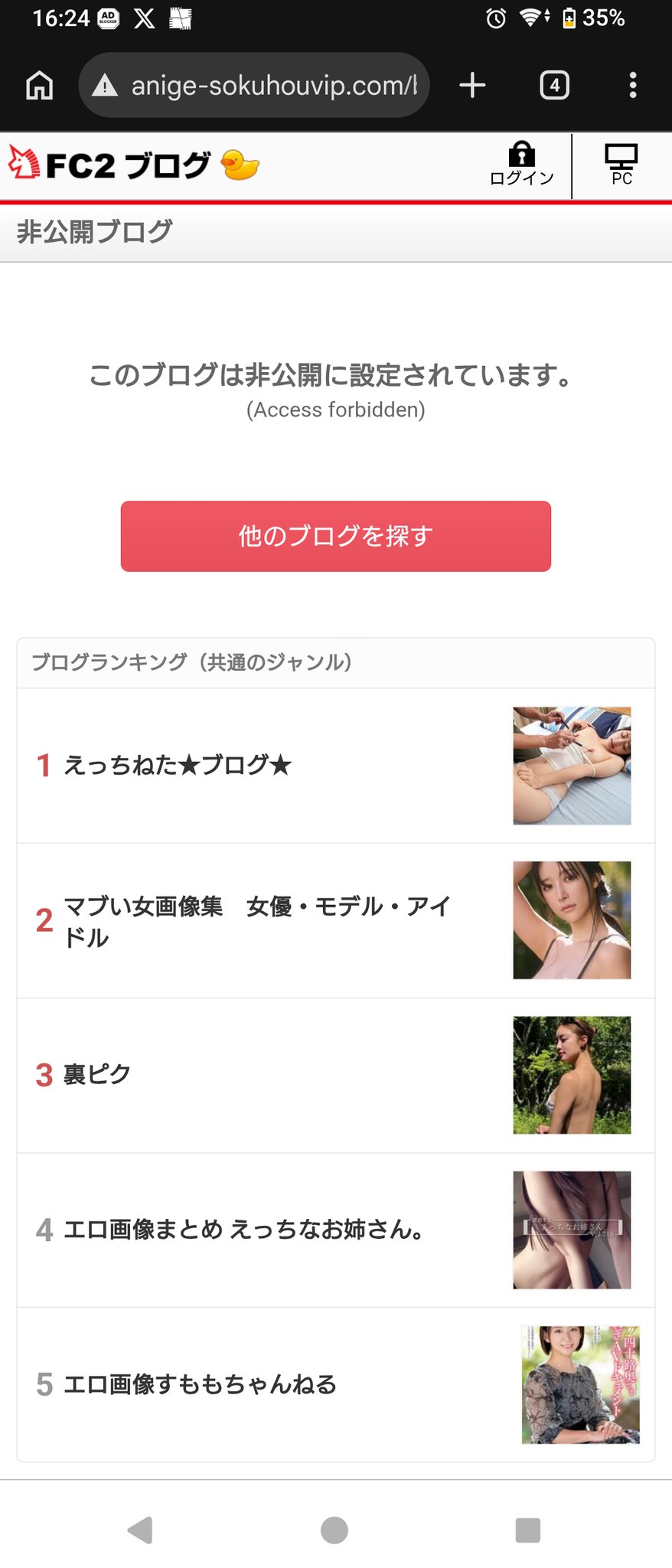Open recent apps from the navigation bar
672x1568 pixels.
click(x=528, y=1530)
